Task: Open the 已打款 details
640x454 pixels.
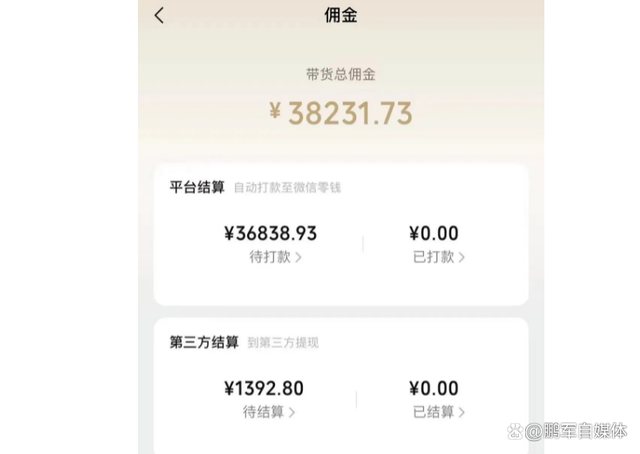Action: click(439, 257)
